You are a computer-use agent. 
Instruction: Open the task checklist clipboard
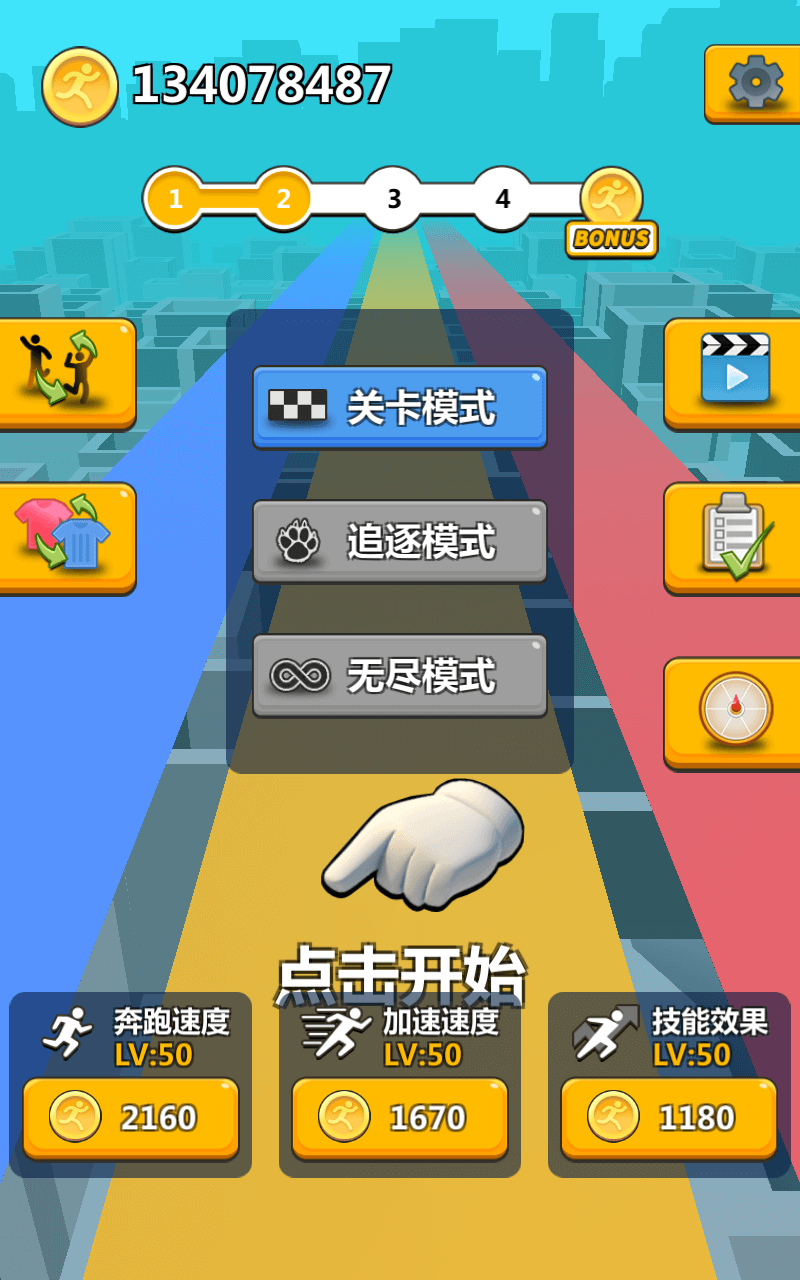[x=733, y=538]
